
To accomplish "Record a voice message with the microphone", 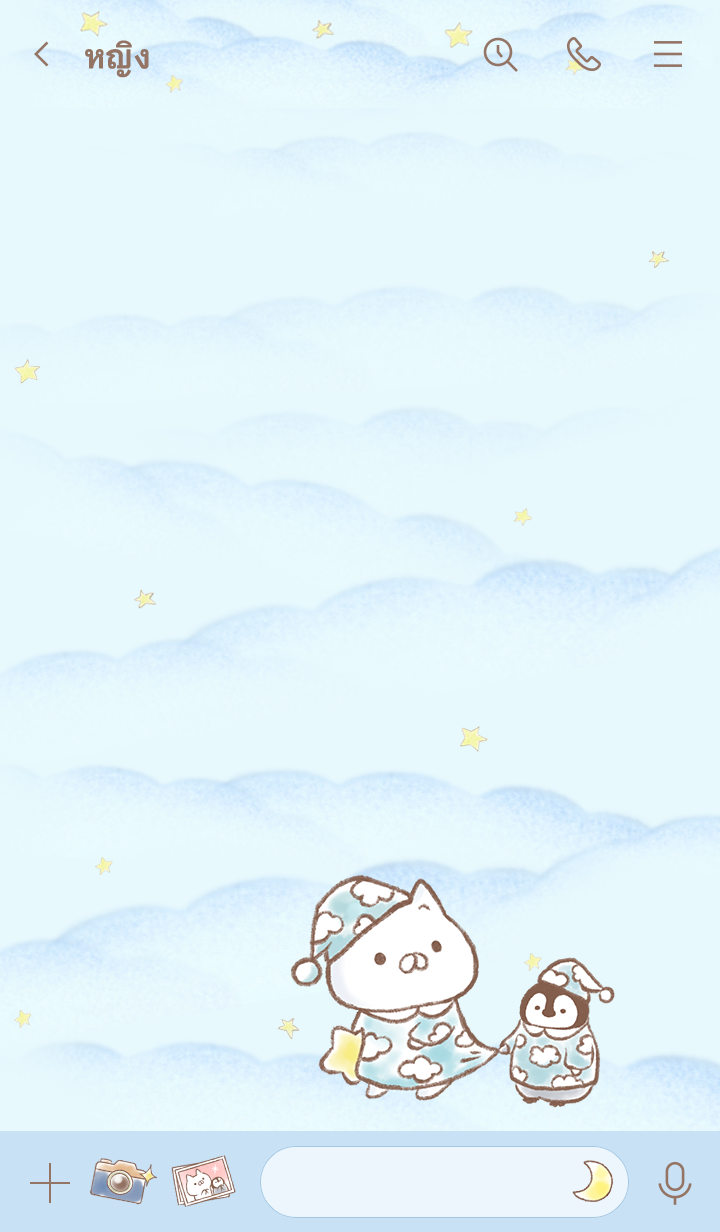I will [x=674, y=1182].
